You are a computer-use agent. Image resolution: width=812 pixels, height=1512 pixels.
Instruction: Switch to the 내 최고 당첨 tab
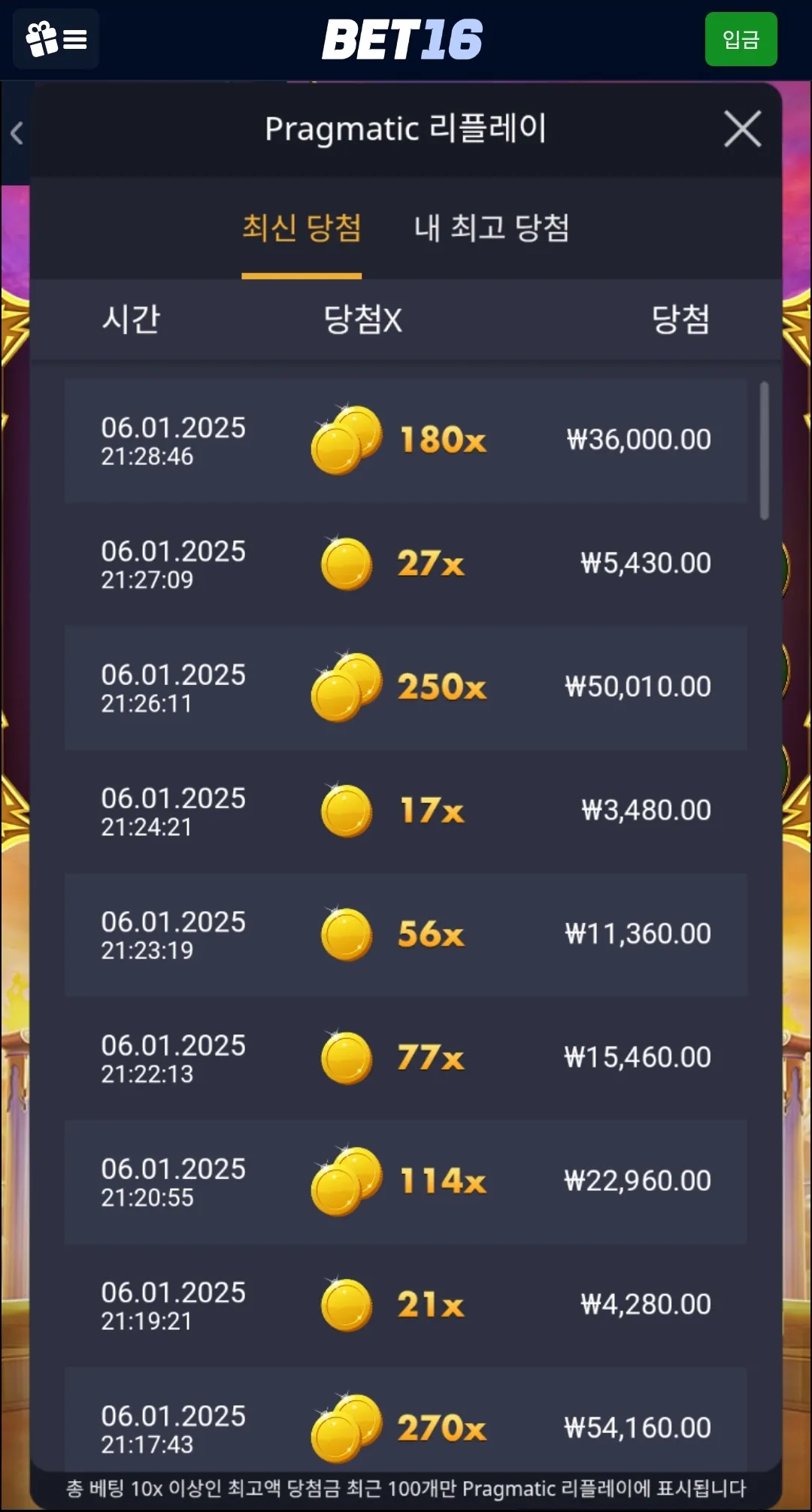click(492, 228)
